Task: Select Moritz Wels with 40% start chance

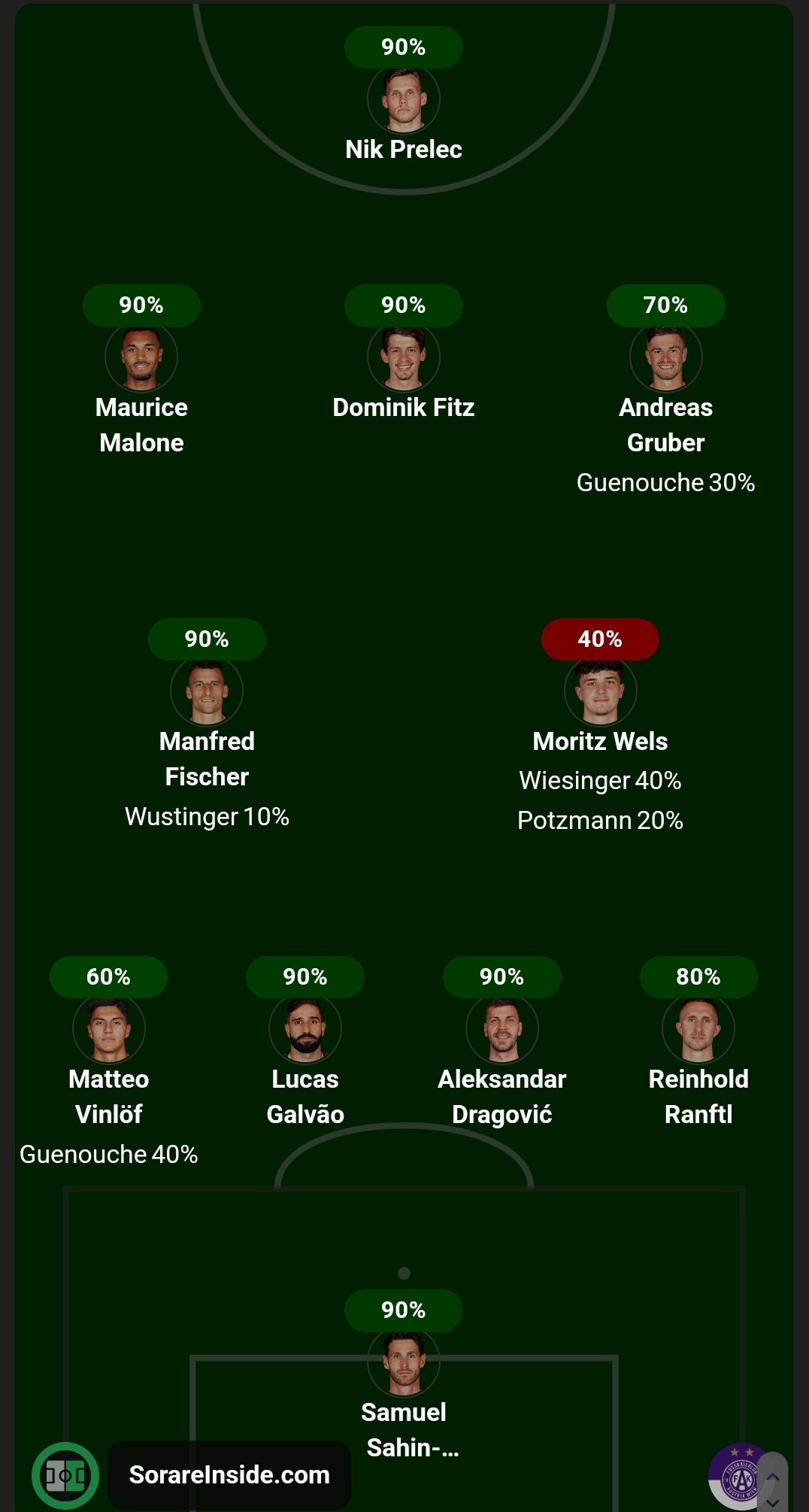Action: [601, 691]
